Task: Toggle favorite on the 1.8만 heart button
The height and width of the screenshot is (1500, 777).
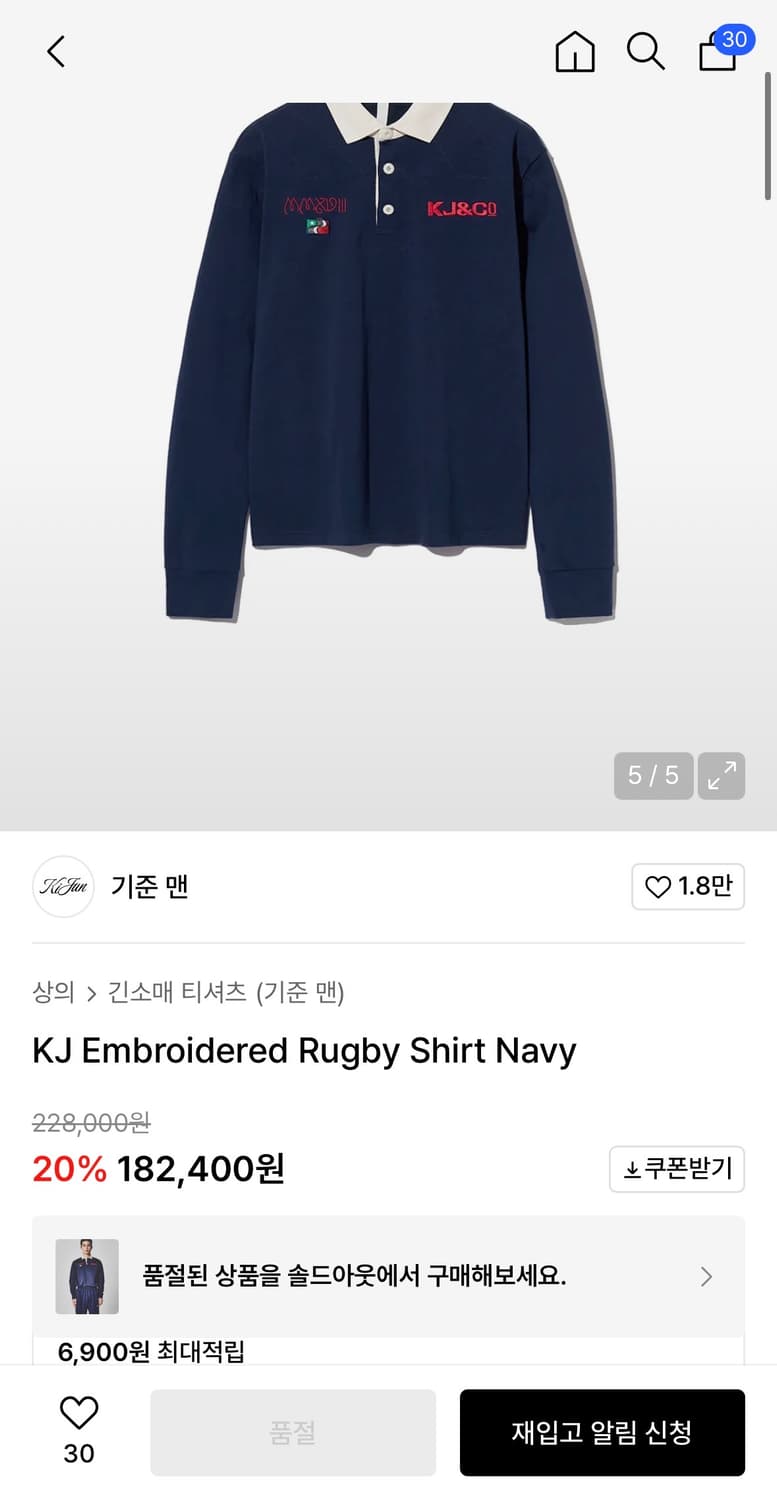Action: click(x=688, y=887)
